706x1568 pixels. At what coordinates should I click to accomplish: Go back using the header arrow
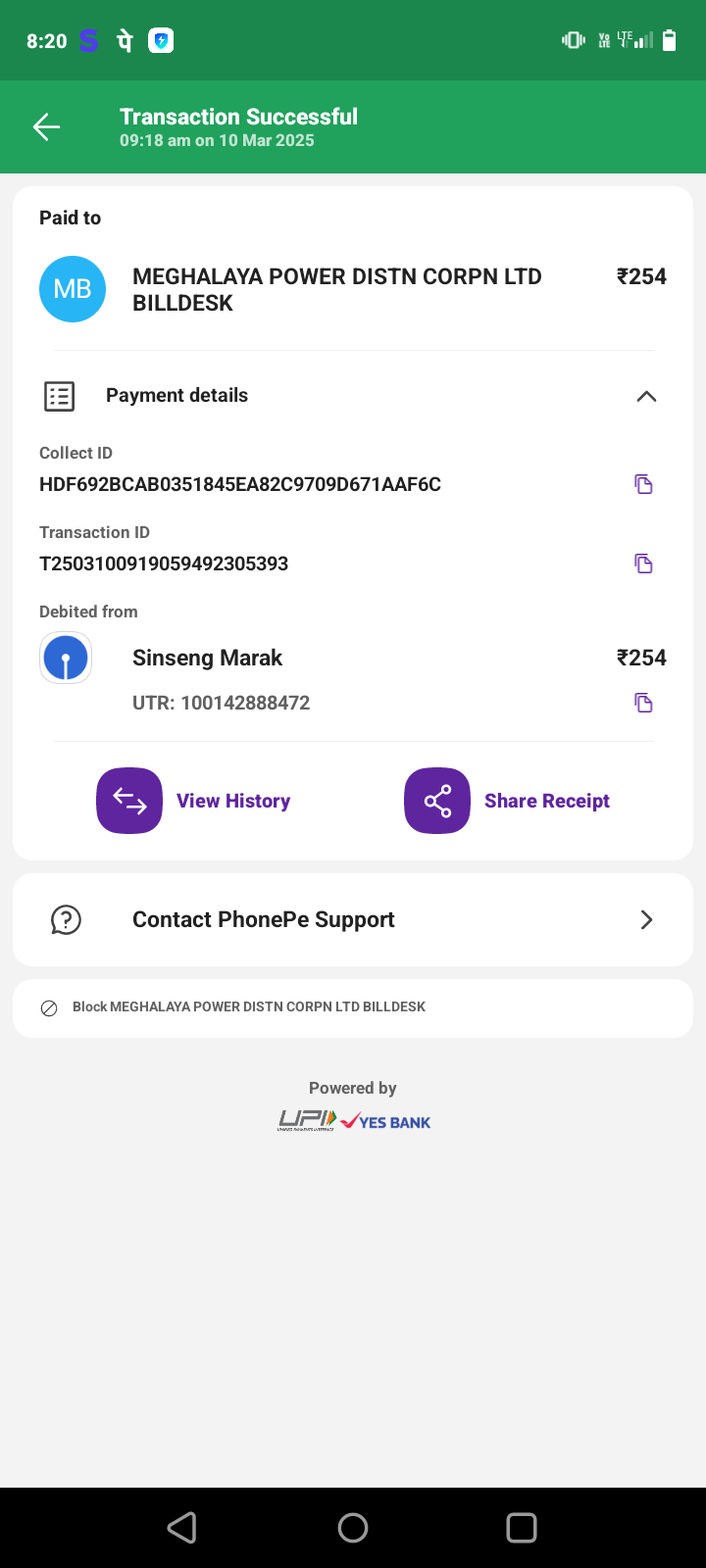(46, 127)
